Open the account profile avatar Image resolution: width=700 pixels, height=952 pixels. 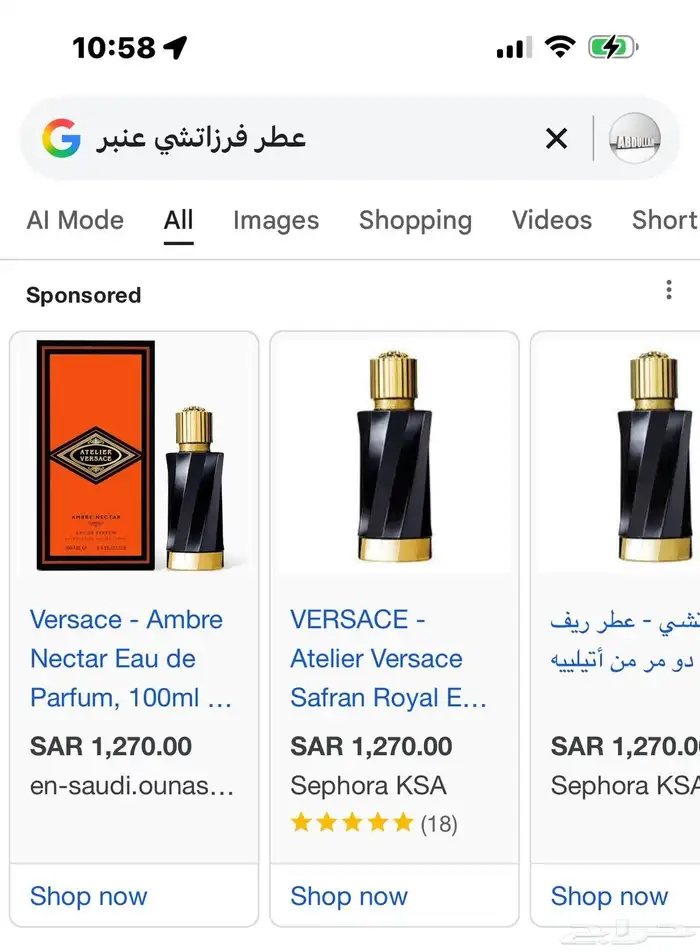click(634, 138)
